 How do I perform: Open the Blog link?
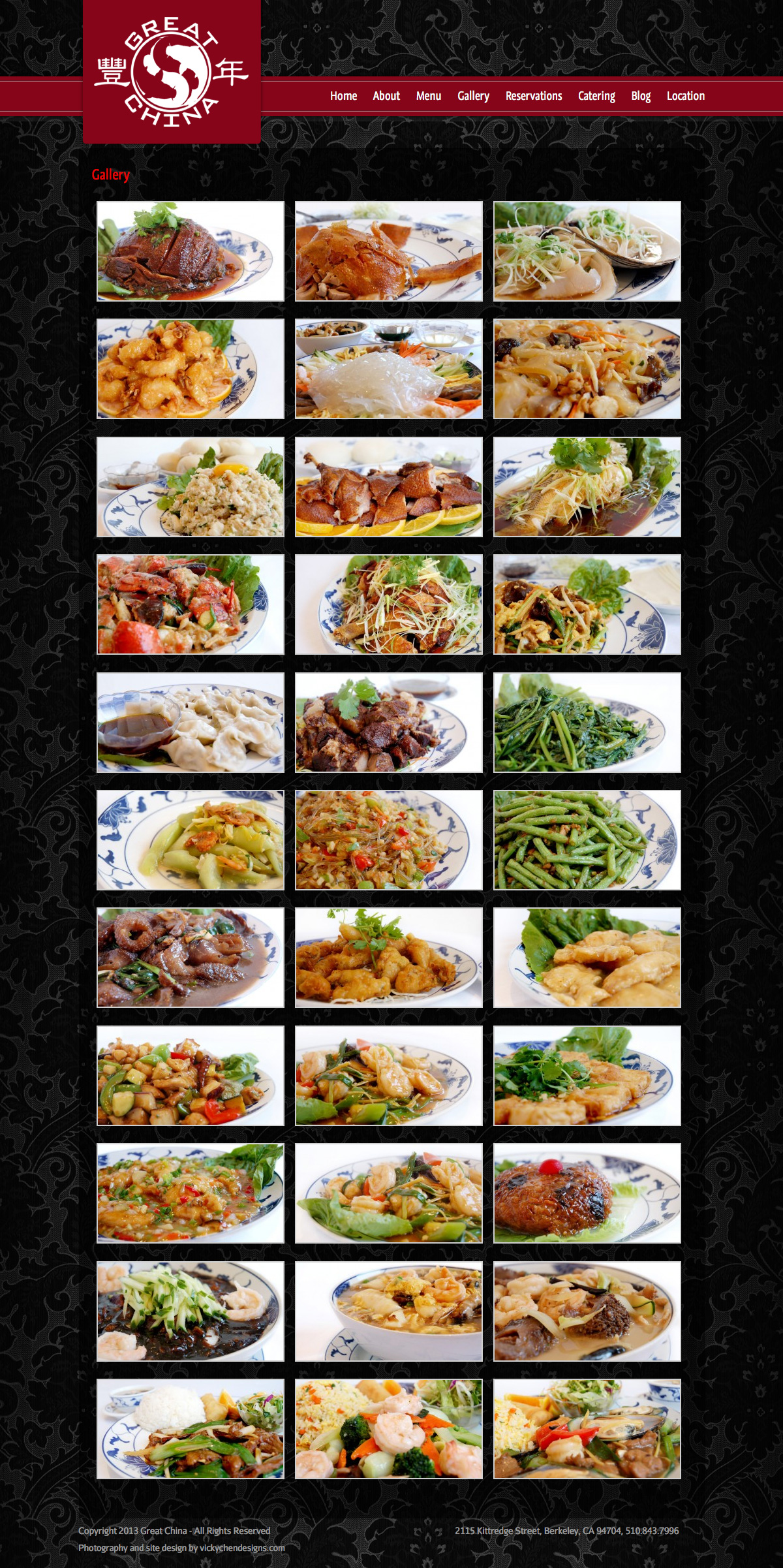pyautogui.click(x=641, y=96)
